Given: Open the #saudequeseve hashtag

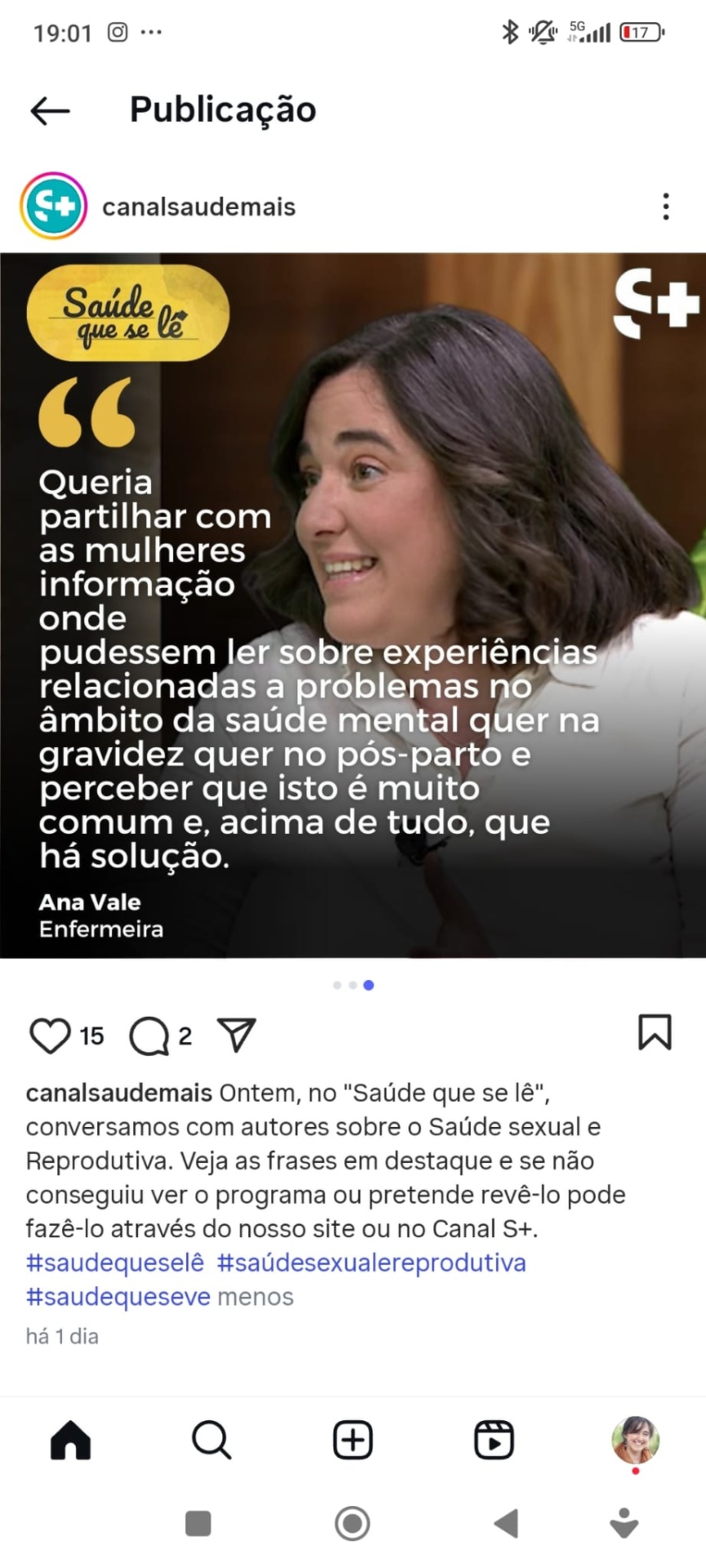Looking at the screenshot, I should pos(118,1297).
